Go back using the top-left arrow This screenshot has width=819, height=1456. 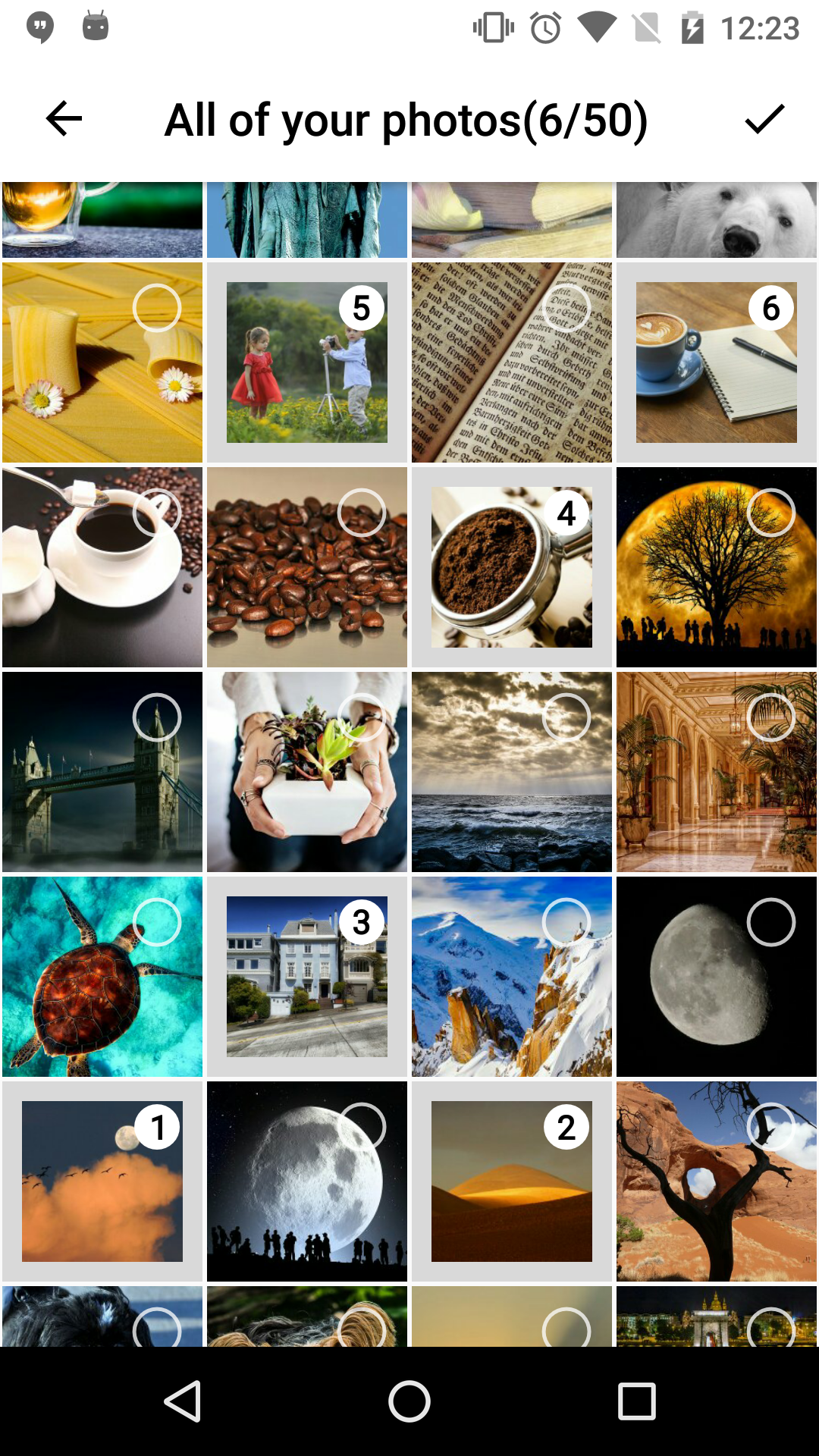click(64, 119)
